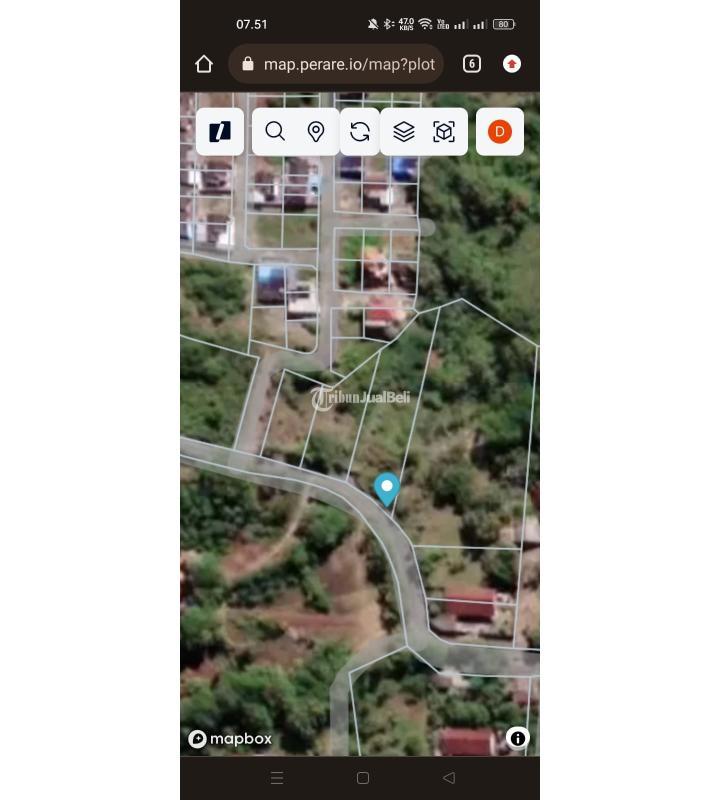Open the browser menu with the red arrow
Viewport: 720px width, 800px height.
point(512,64)
